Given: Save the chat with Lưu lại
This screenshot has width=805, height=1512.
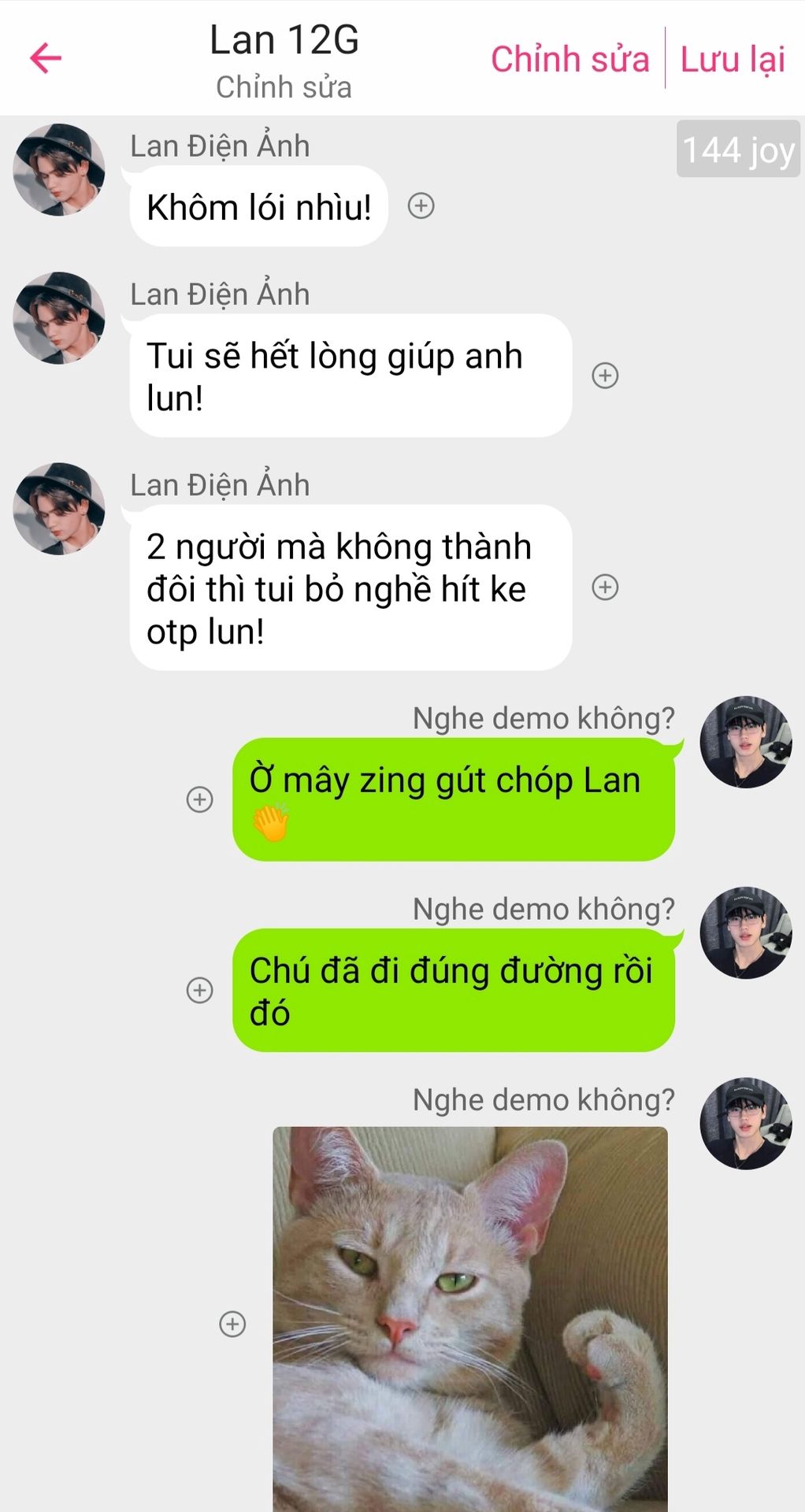Looking at the screenshot, I should [x=733, y=59].
